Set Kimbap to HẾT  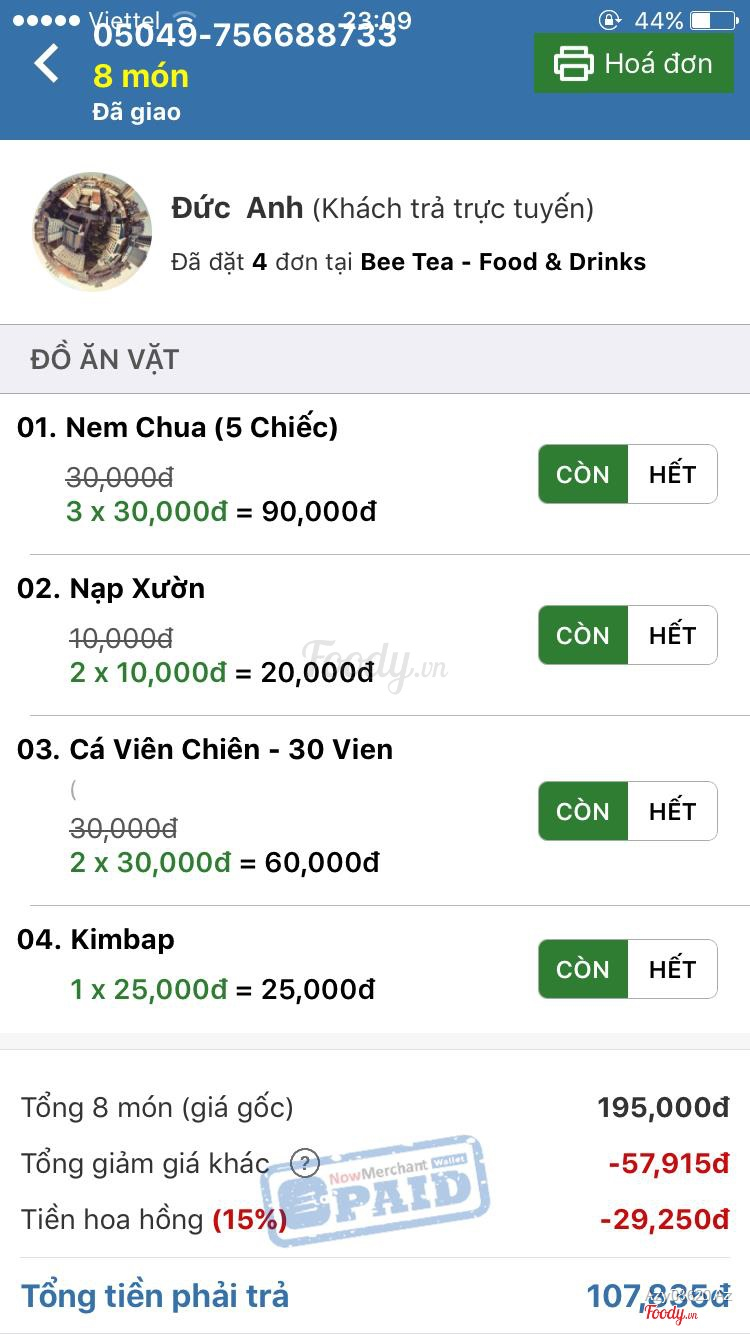(672, 969)
